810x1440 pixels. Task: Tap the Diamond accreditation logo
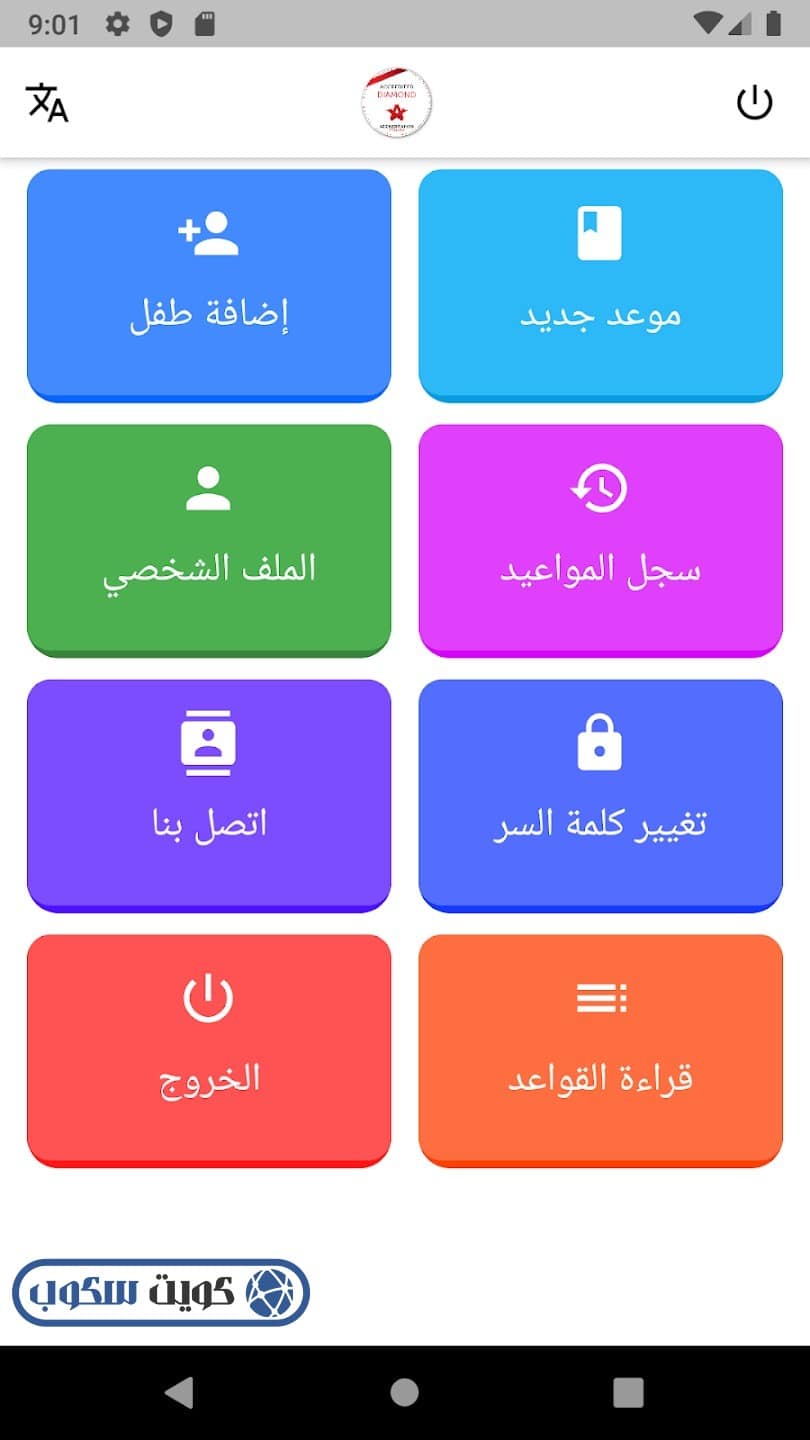pos(396,104)
